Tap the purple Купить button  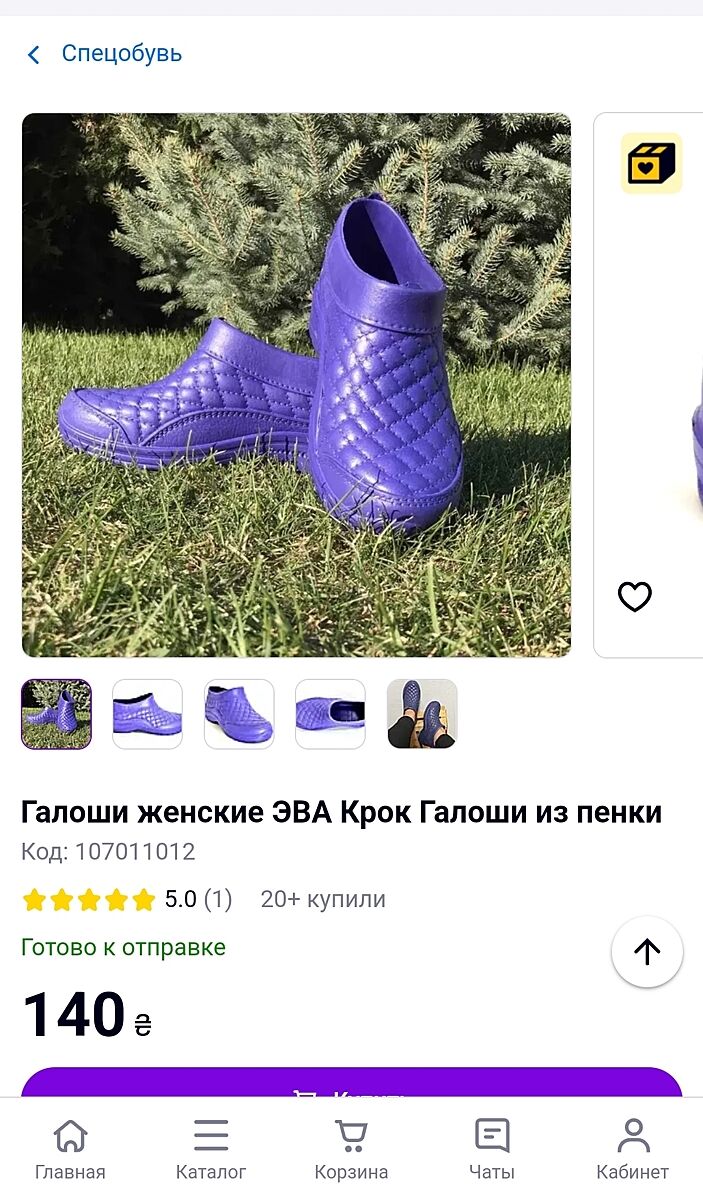point(351,1085)
